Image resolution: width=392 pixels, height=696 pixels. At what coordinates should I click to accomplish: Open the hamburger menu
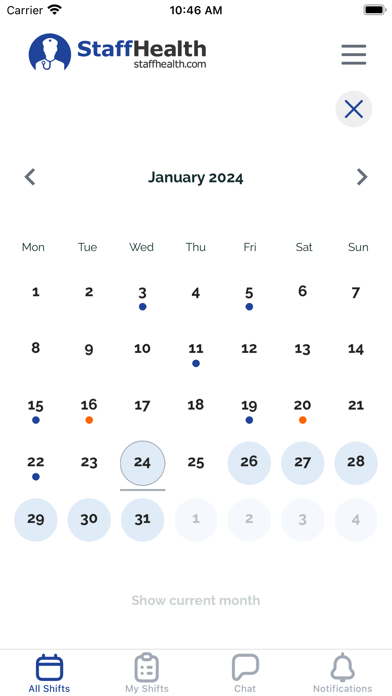click(x=353, y=55)
